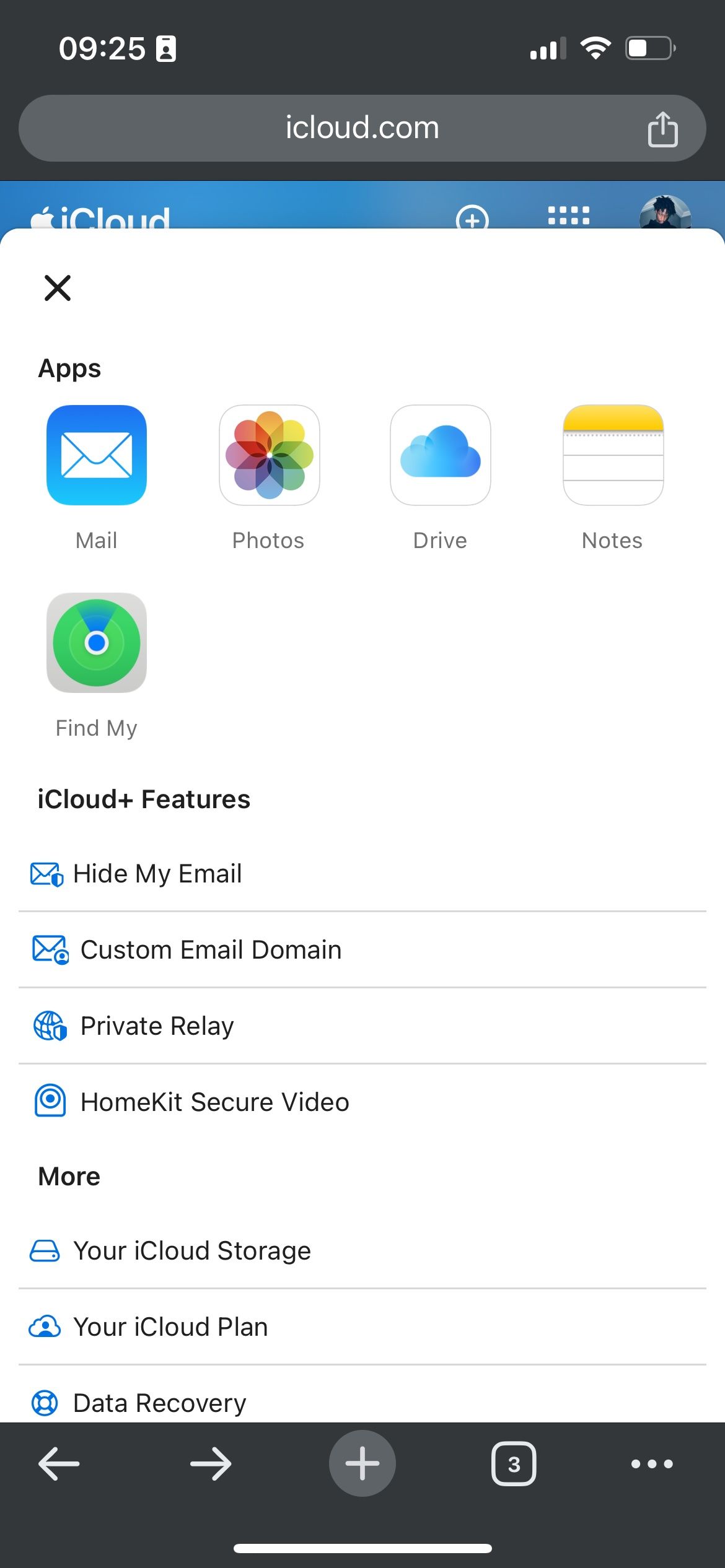Open the Notes app icon
Image resolution: width=725 pixels, height=1568 pixels.
(x=612, y=455)
